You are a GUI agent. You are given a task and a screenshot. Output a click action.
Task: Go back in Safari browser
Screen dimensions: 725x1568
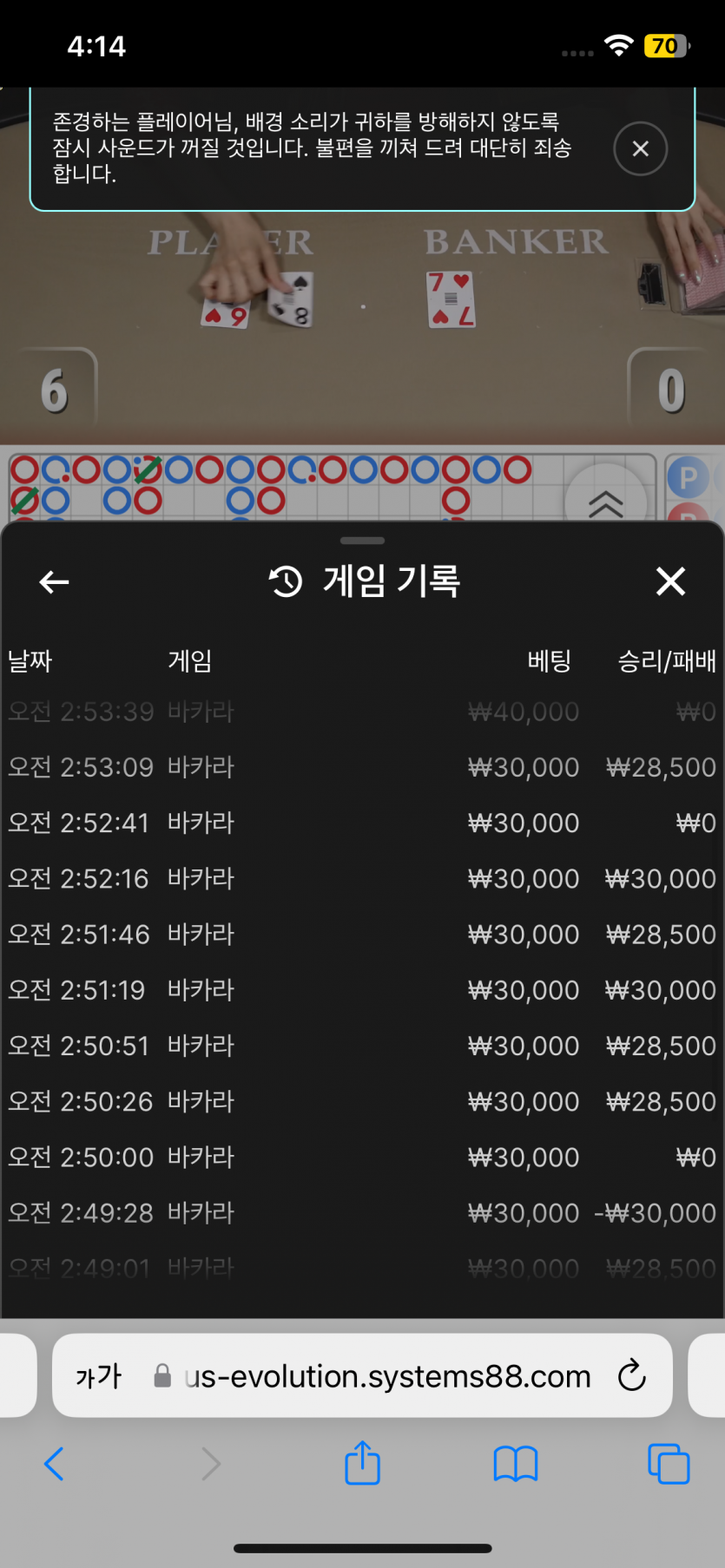point(54,1464)
